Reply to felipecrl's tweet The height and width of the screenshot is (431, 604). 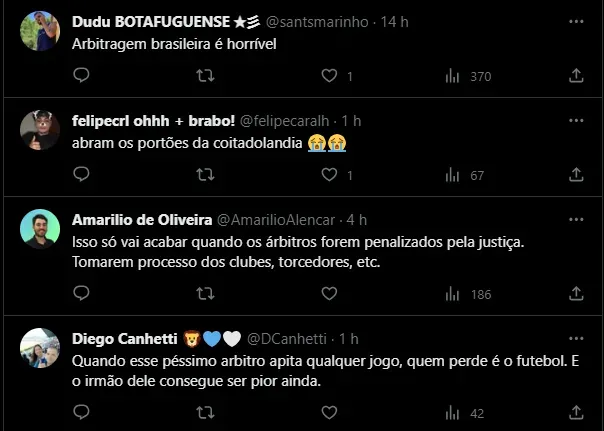tap(82, 175)
